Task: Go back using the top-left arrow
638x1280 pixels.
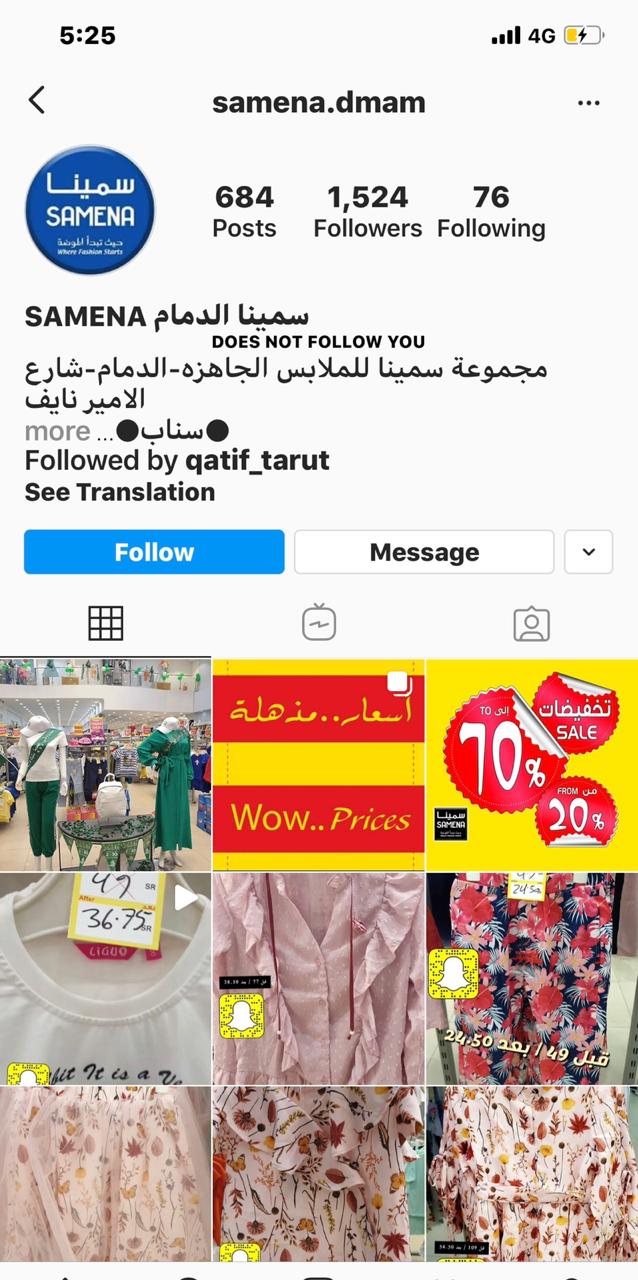Action: [x=37, y=101]
